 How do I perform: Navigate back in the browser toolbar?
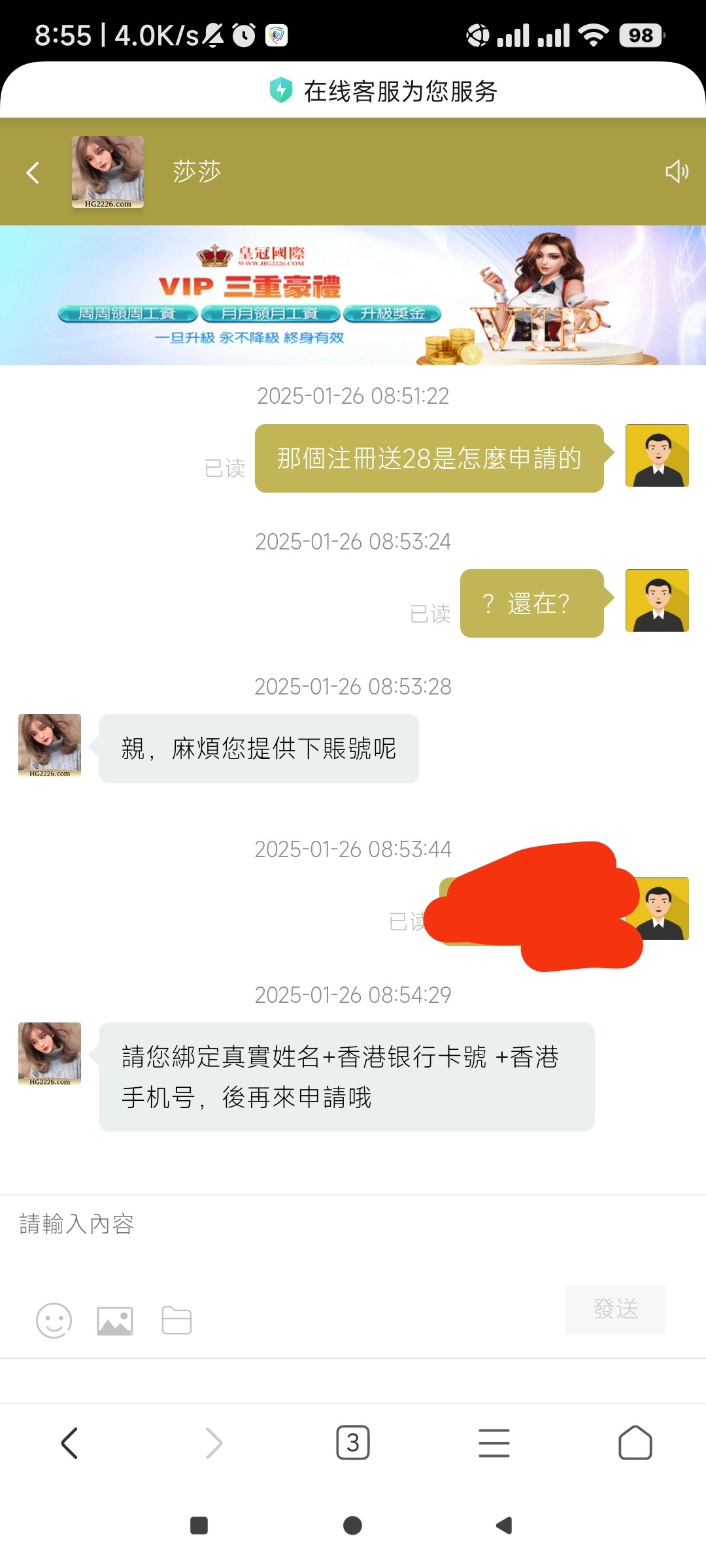(70, 1443)
